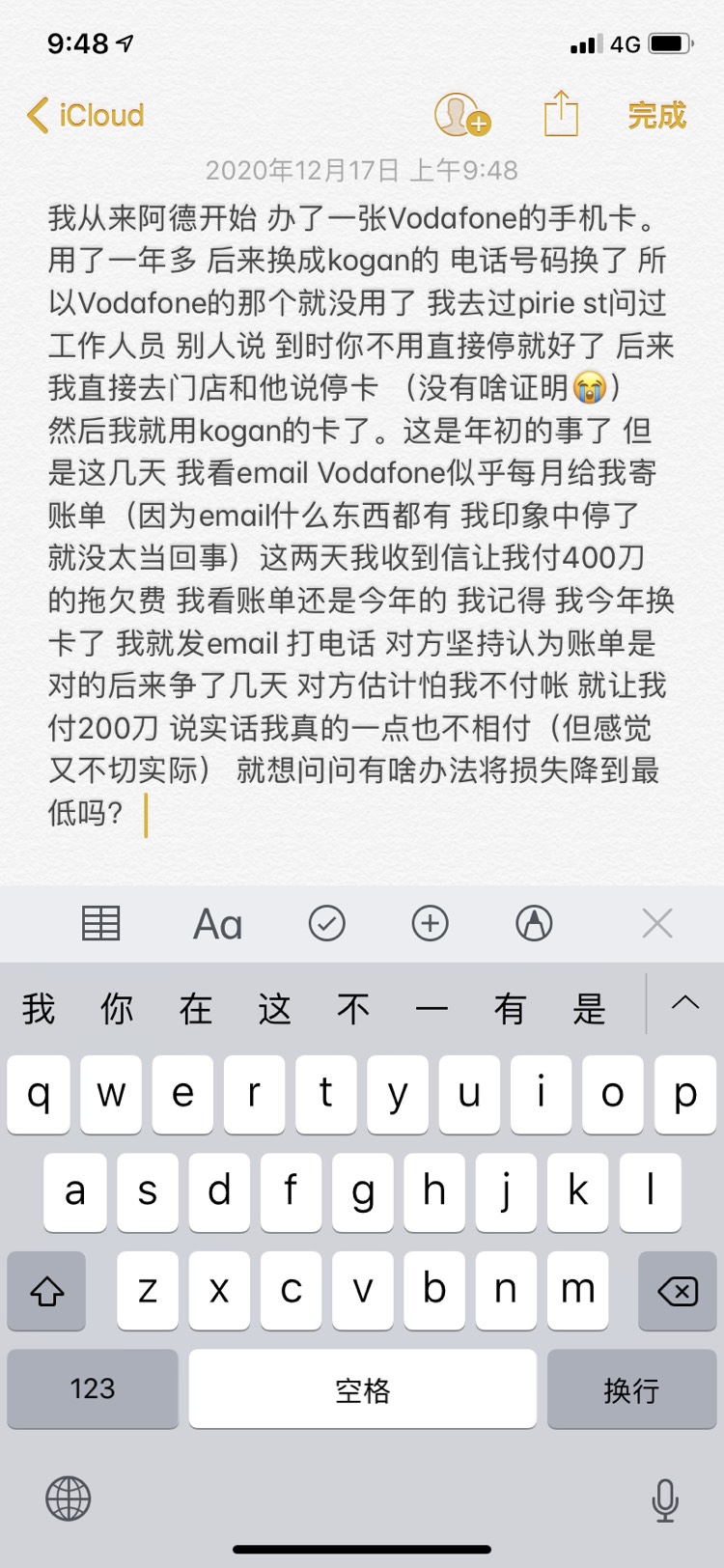
Task: Insert a table into the note
Action: (x=101, y=924)
